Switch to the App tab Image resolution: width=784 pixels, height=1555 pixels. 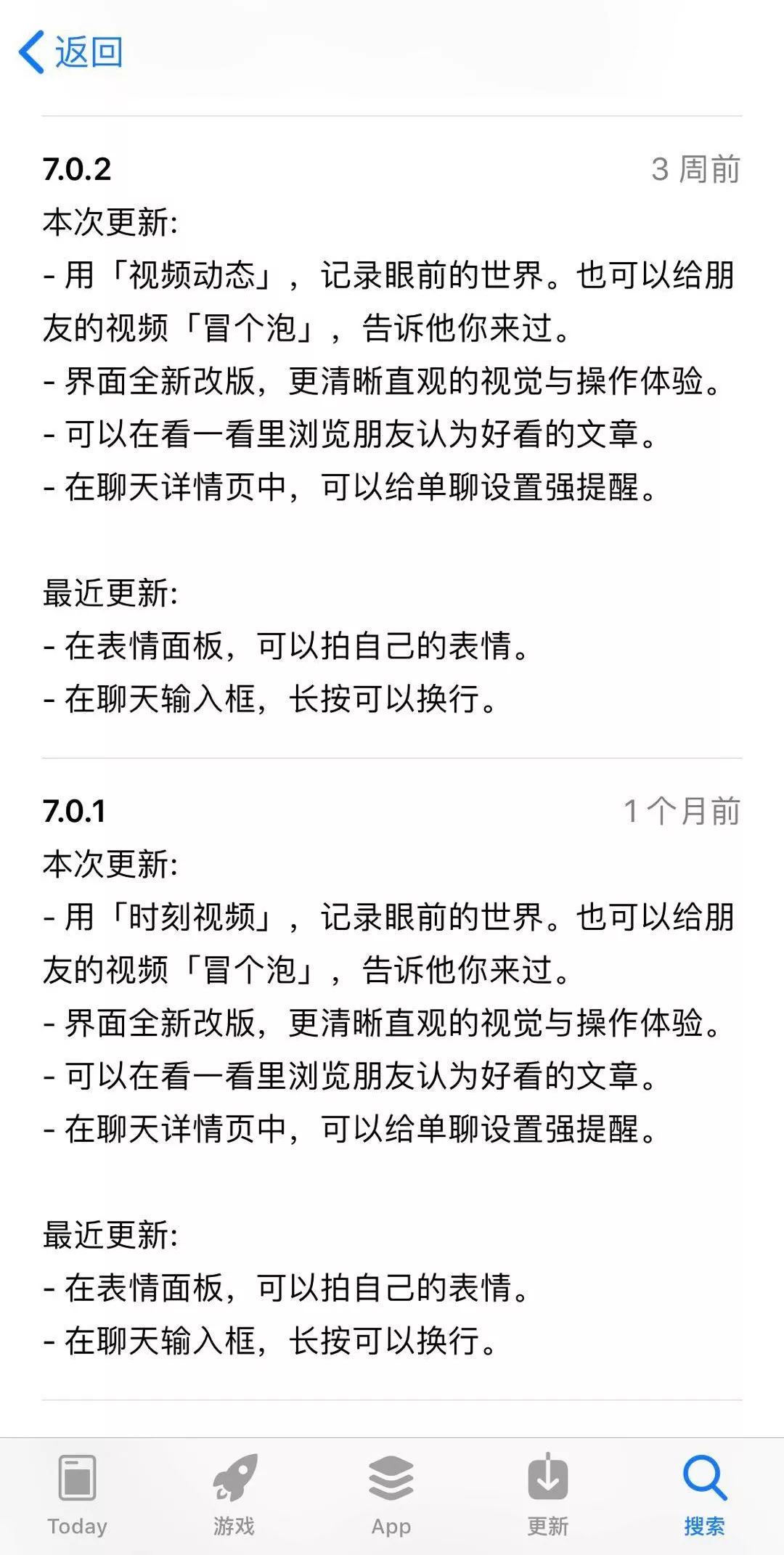pos(391,1503)
